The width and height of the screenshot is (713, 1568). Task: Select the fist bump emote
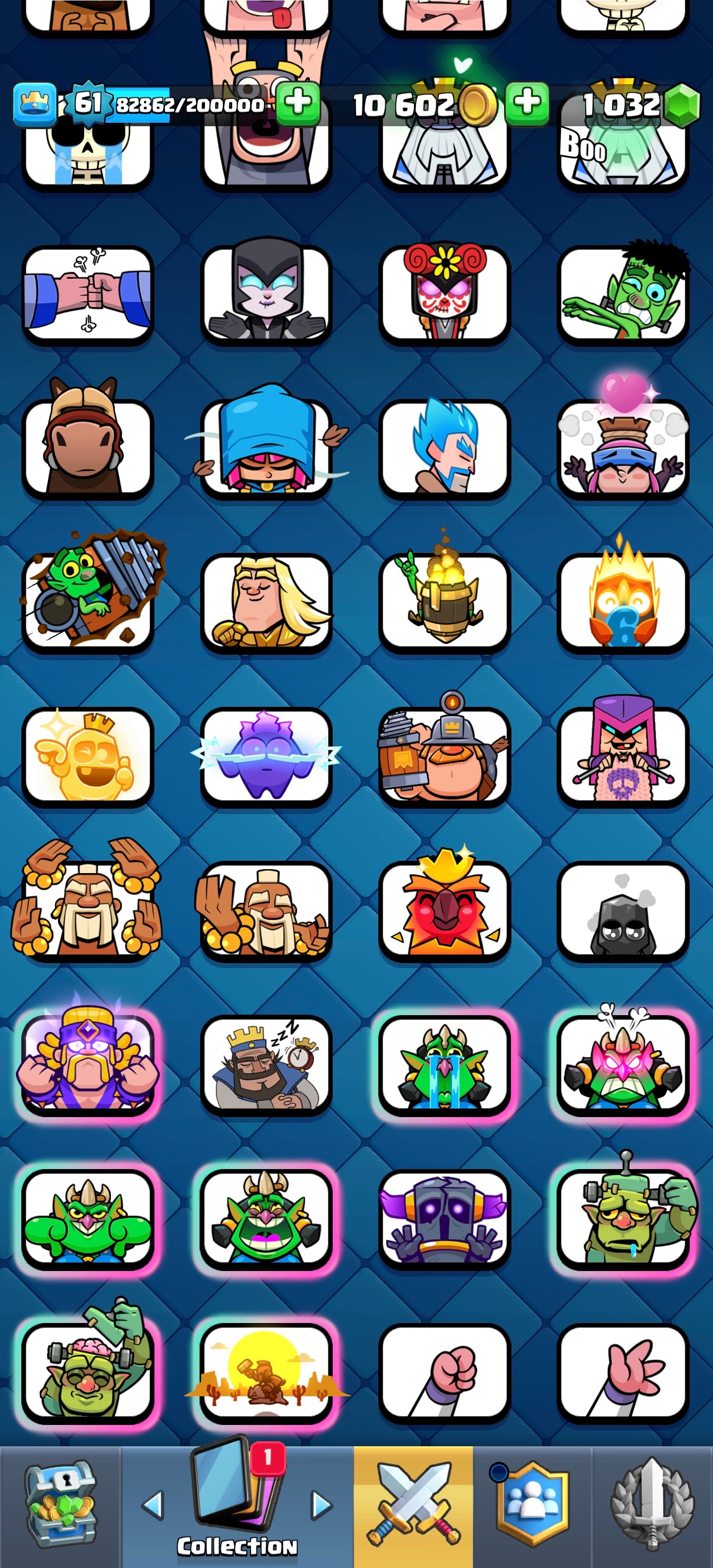88,294
